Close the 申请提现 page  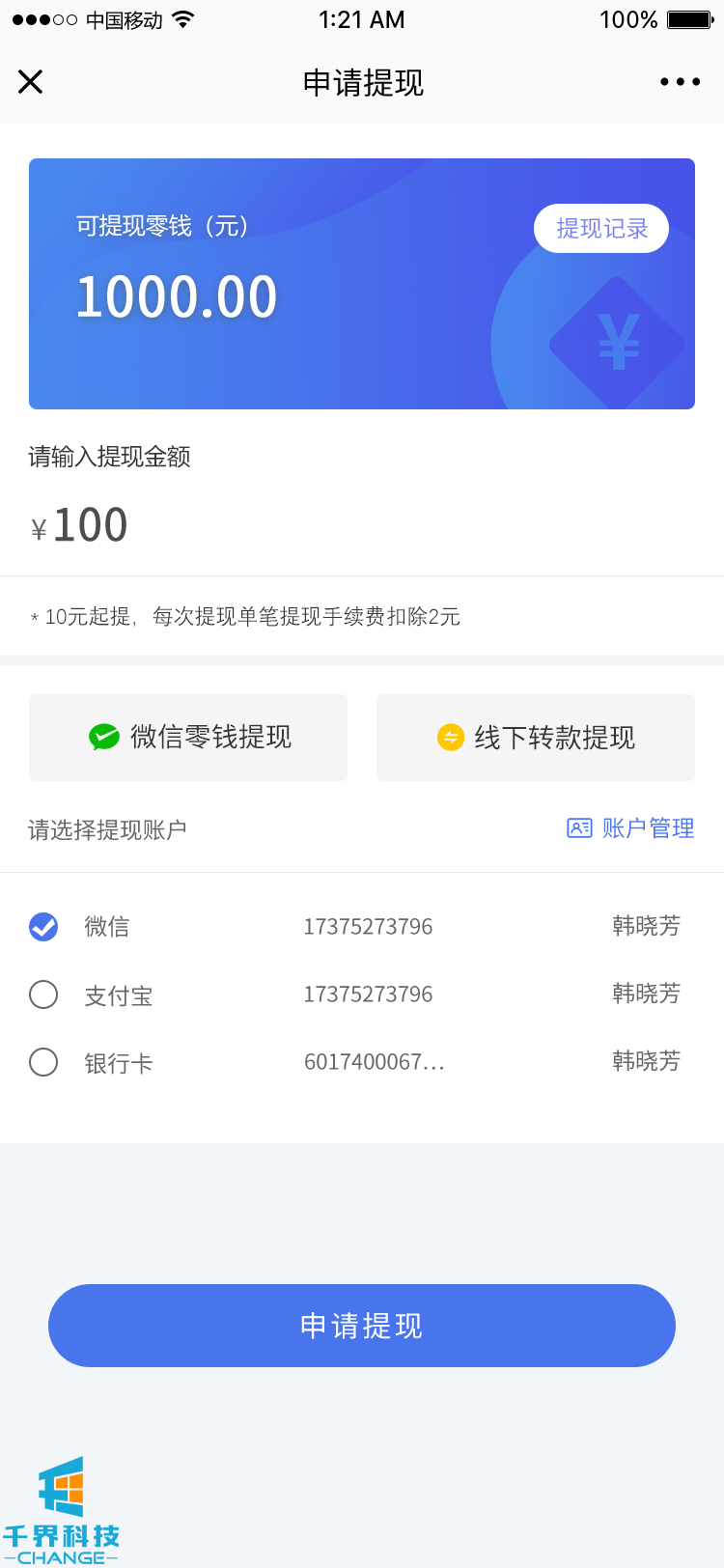[31, 82]
